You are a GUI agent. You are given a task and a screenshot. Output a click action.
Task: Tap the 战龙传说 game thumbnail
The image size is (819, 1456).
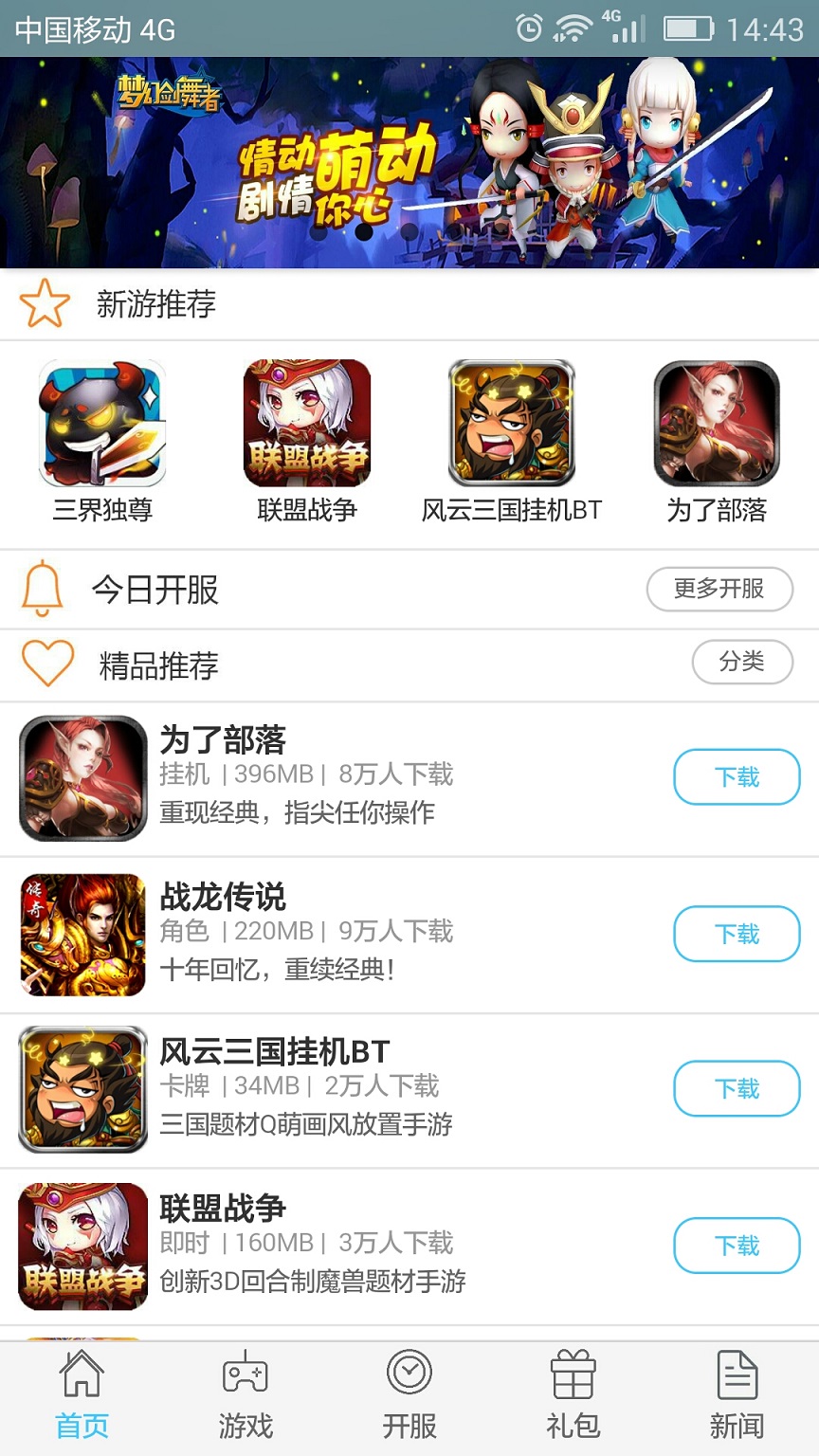[82, 934]
